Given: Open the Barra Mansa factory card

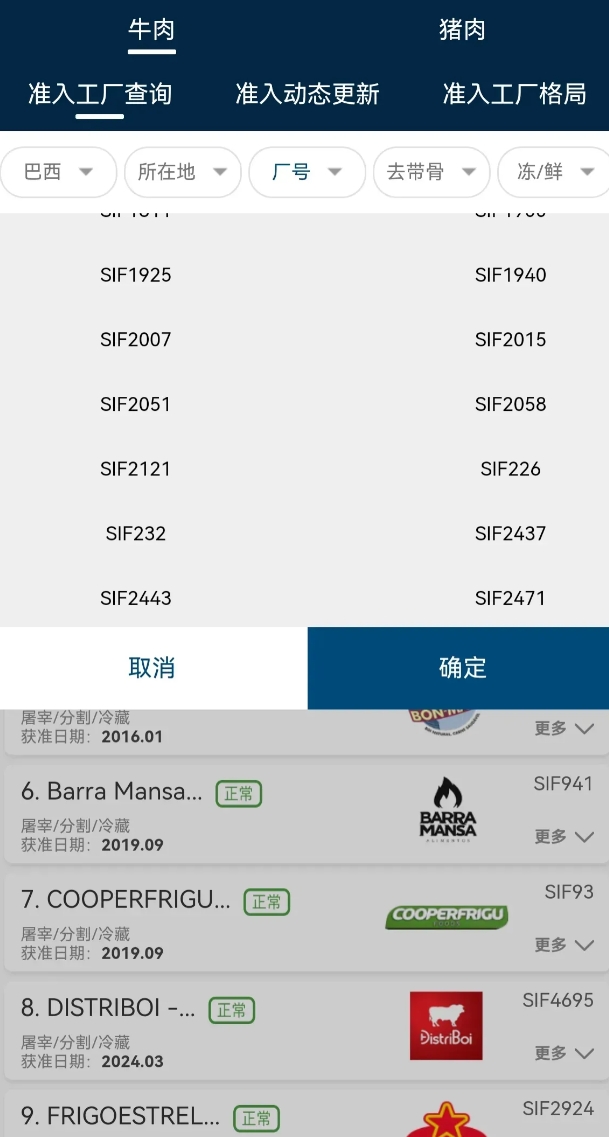Looking at the screenshot, I should coord(304,814).
